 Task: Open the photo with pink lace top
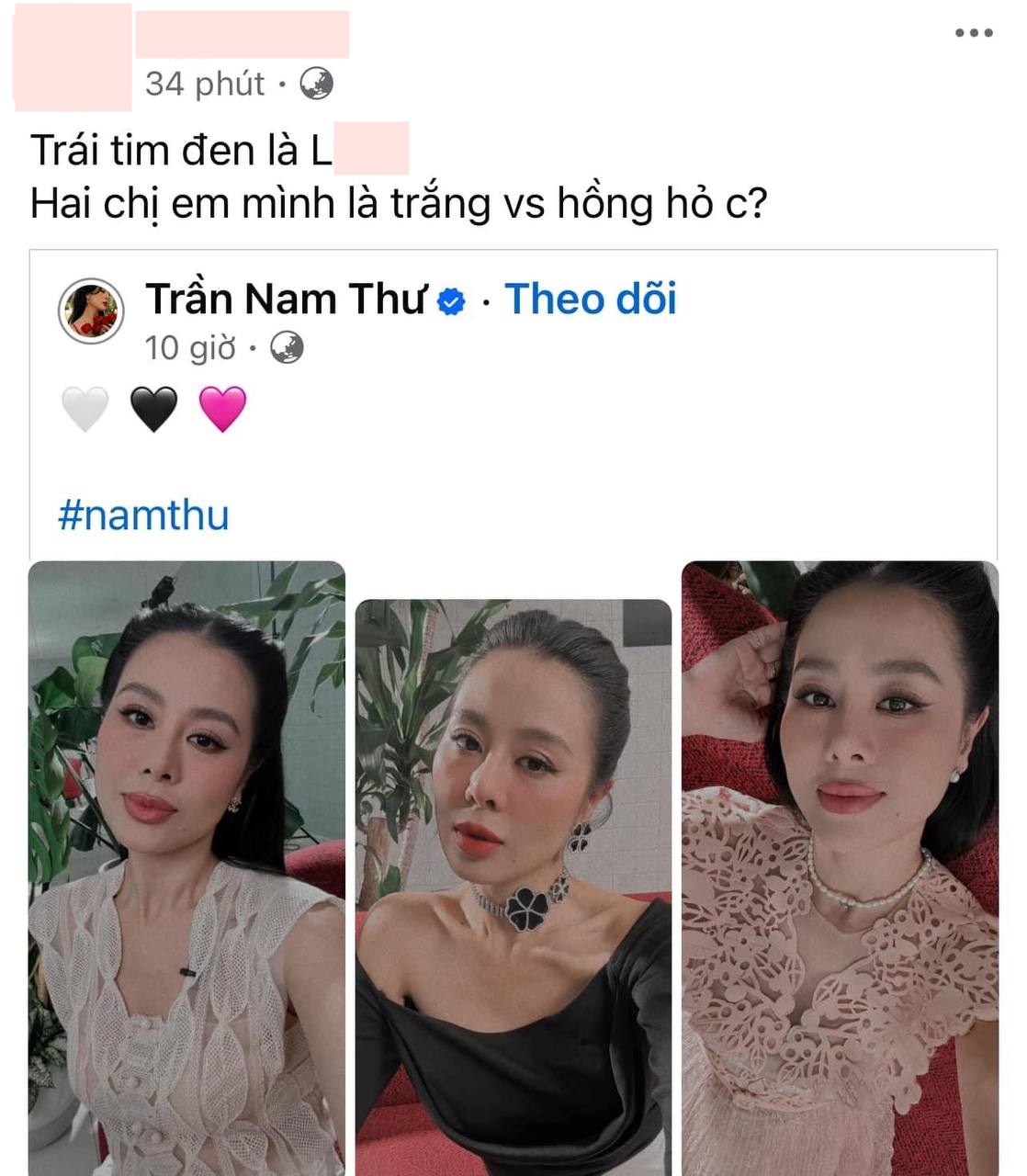coord(840,867)
